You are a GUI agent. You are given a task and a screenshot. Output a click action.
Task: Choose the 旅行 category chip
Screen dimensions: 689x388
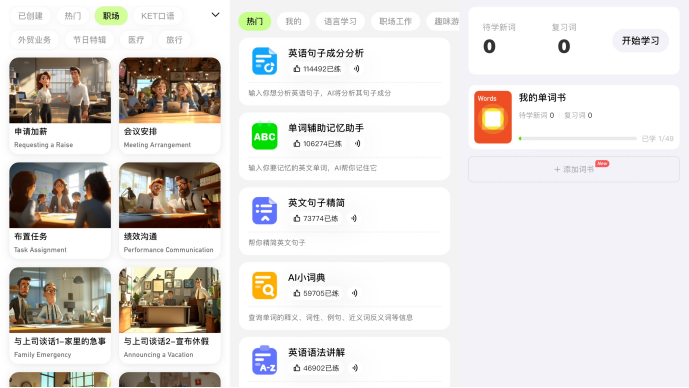click(174, 40)
